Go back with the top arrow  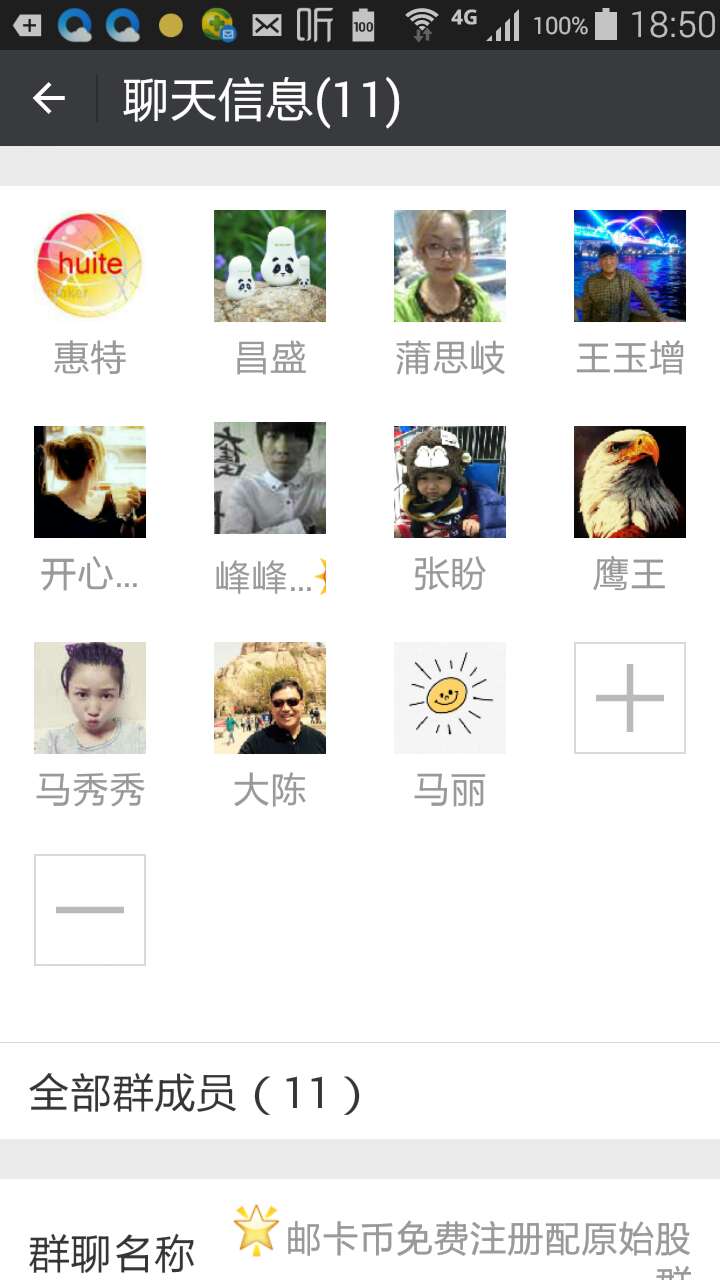[48, 98]
